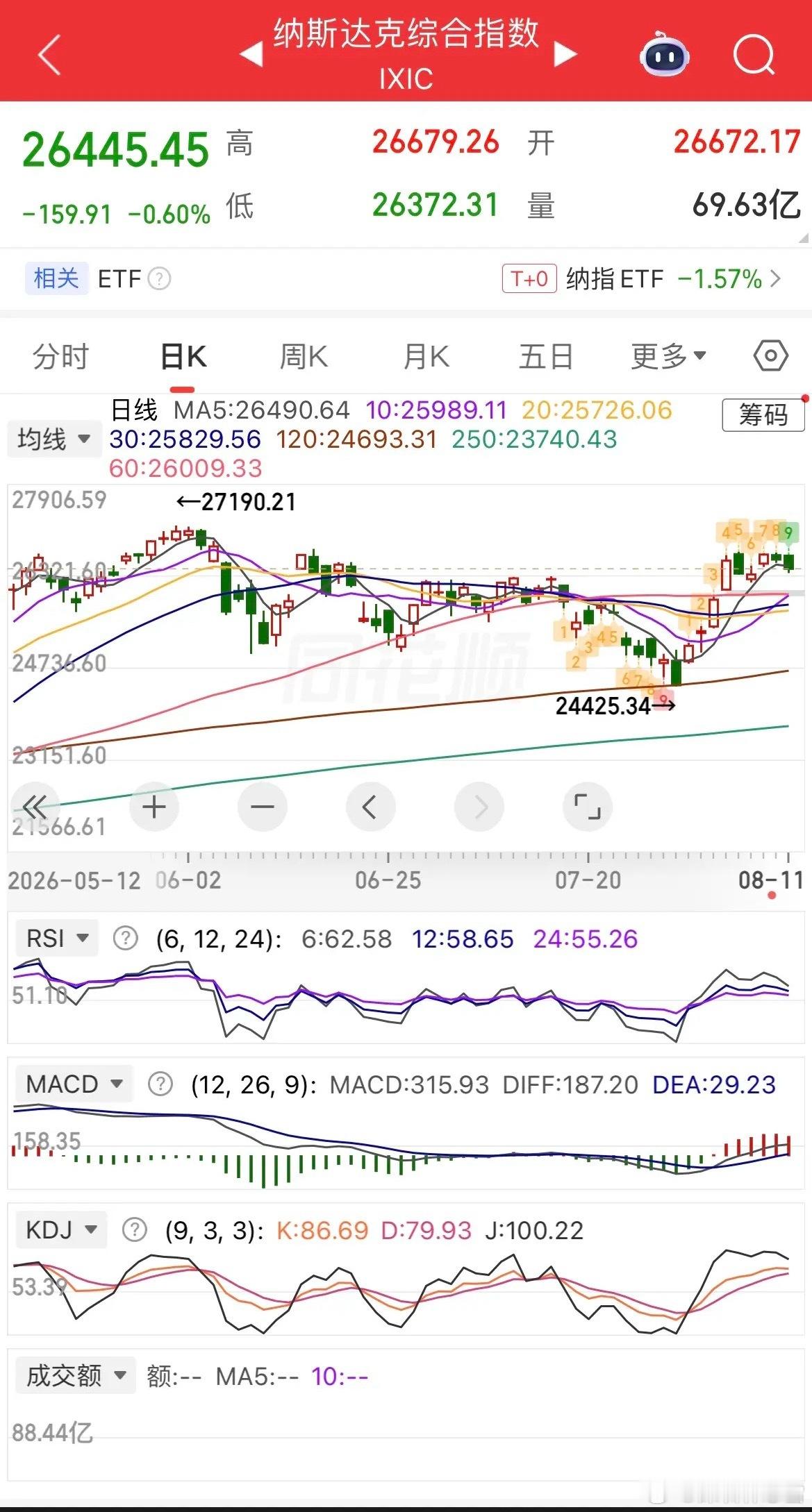The width and height of the screenshot is (812, 1512).
Task: Expand the 更多 chart period dropdown
Action: point(668,357)
